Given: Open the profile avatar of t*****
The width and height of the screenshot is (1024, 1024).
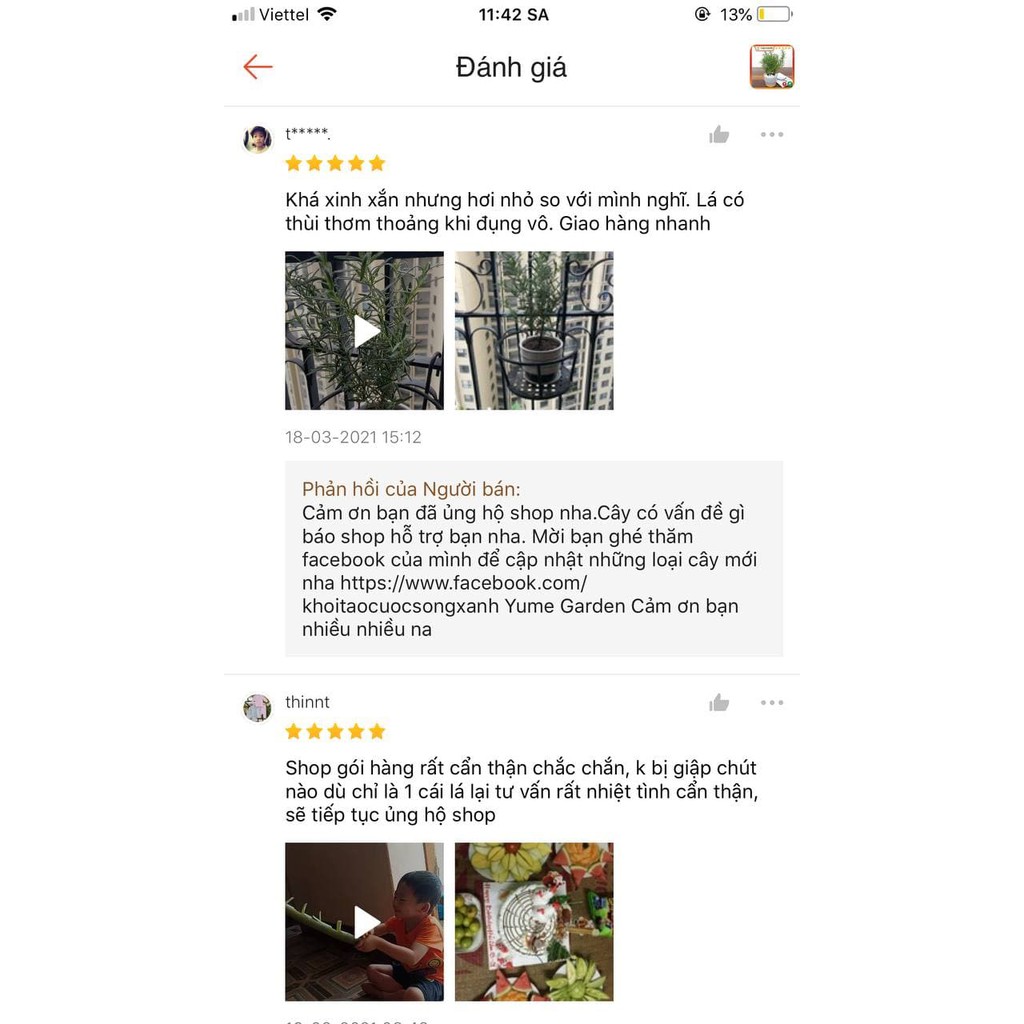Looking at the screenshot, I should [257, 139].
